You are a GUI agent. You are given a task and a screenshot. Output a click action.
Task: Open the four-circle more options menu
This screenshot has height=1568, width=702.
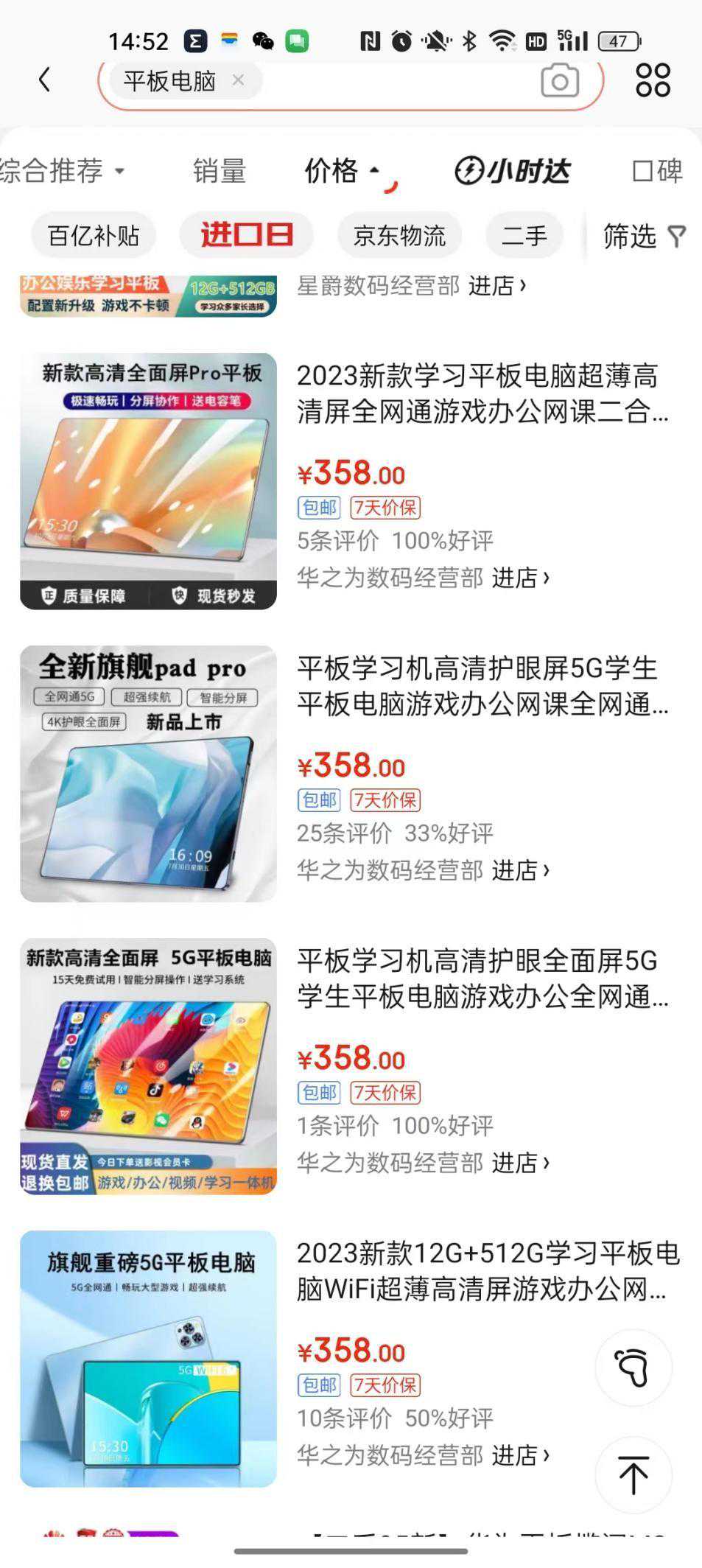tap(653, 80)
